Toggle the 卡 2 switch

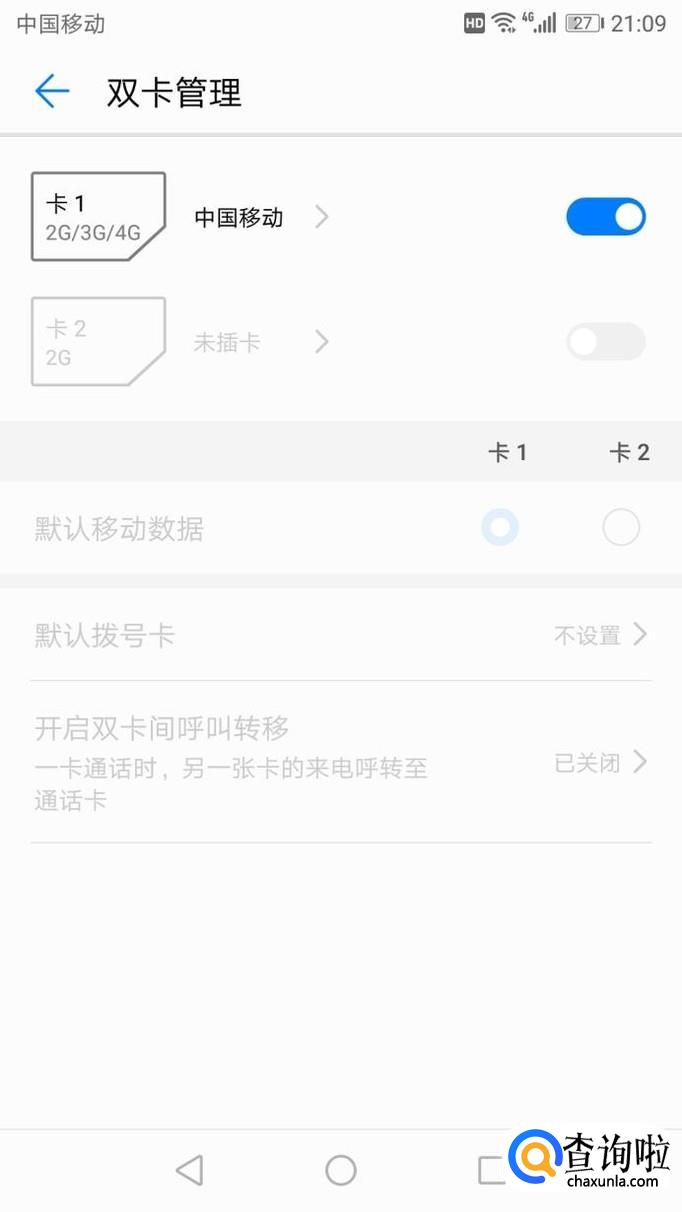pos(605,342)
